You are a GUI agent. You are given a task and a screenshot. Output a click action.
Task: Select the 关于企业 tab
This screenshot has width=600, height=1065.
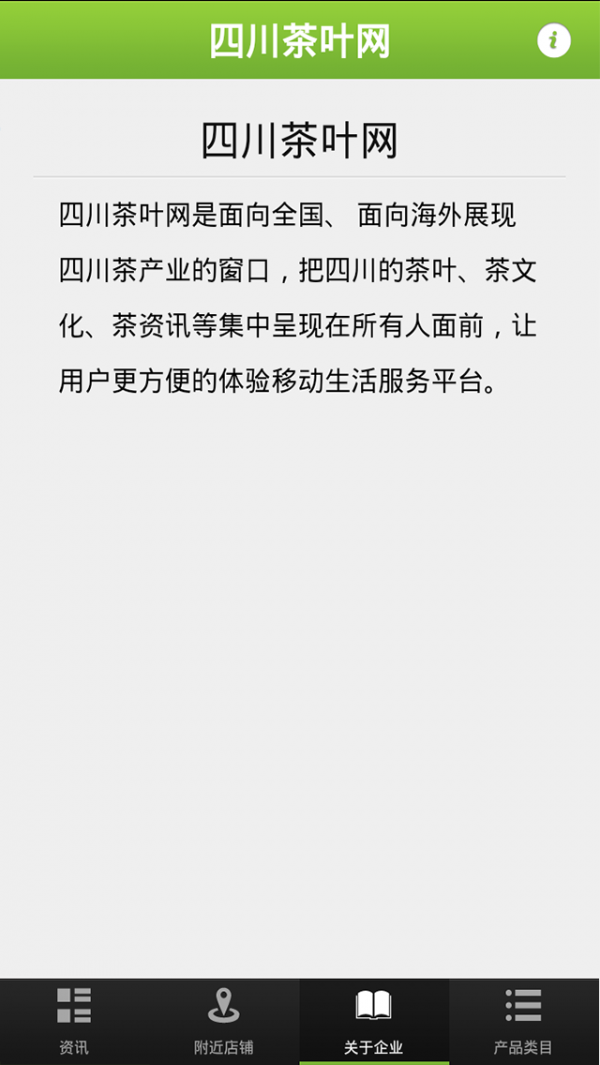point(374,1020)
